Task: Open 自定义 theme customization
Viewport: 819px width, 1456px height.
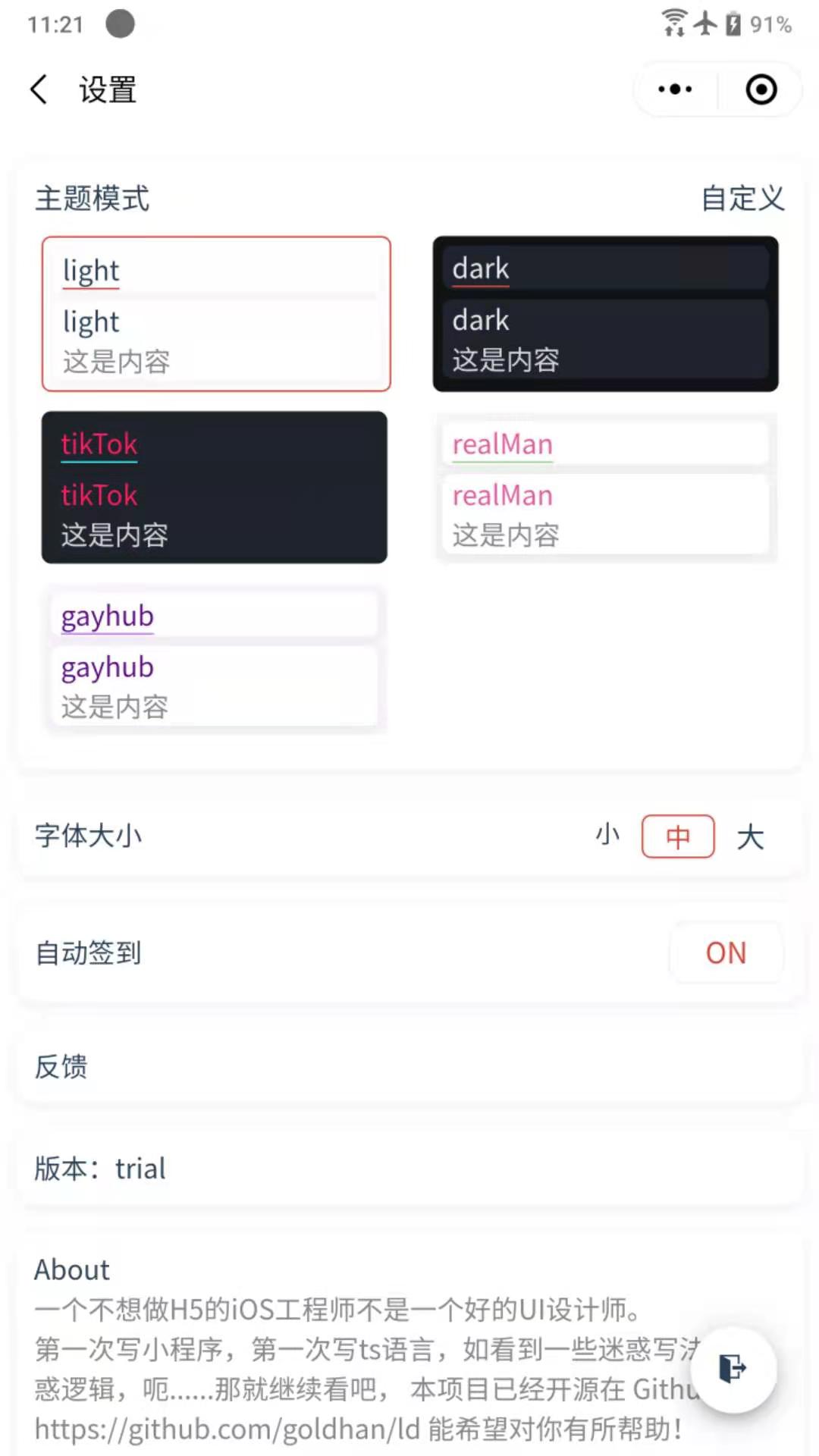Action: [742, 199]
